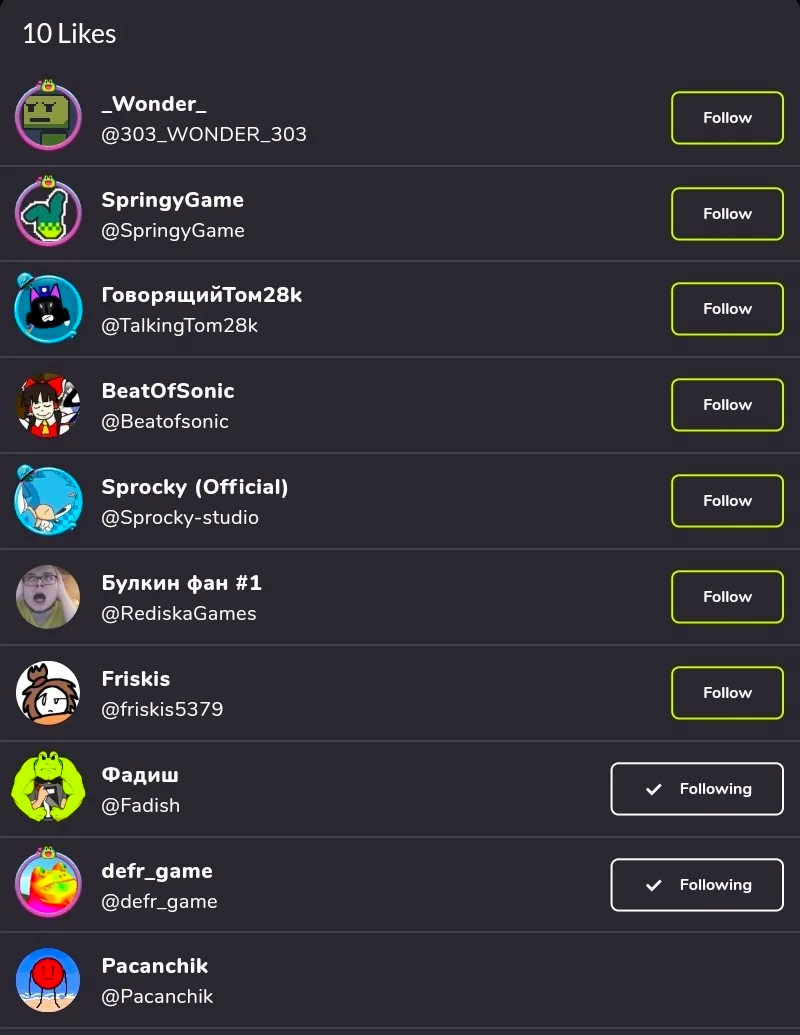Follow the user Friskis

point(727,693)
